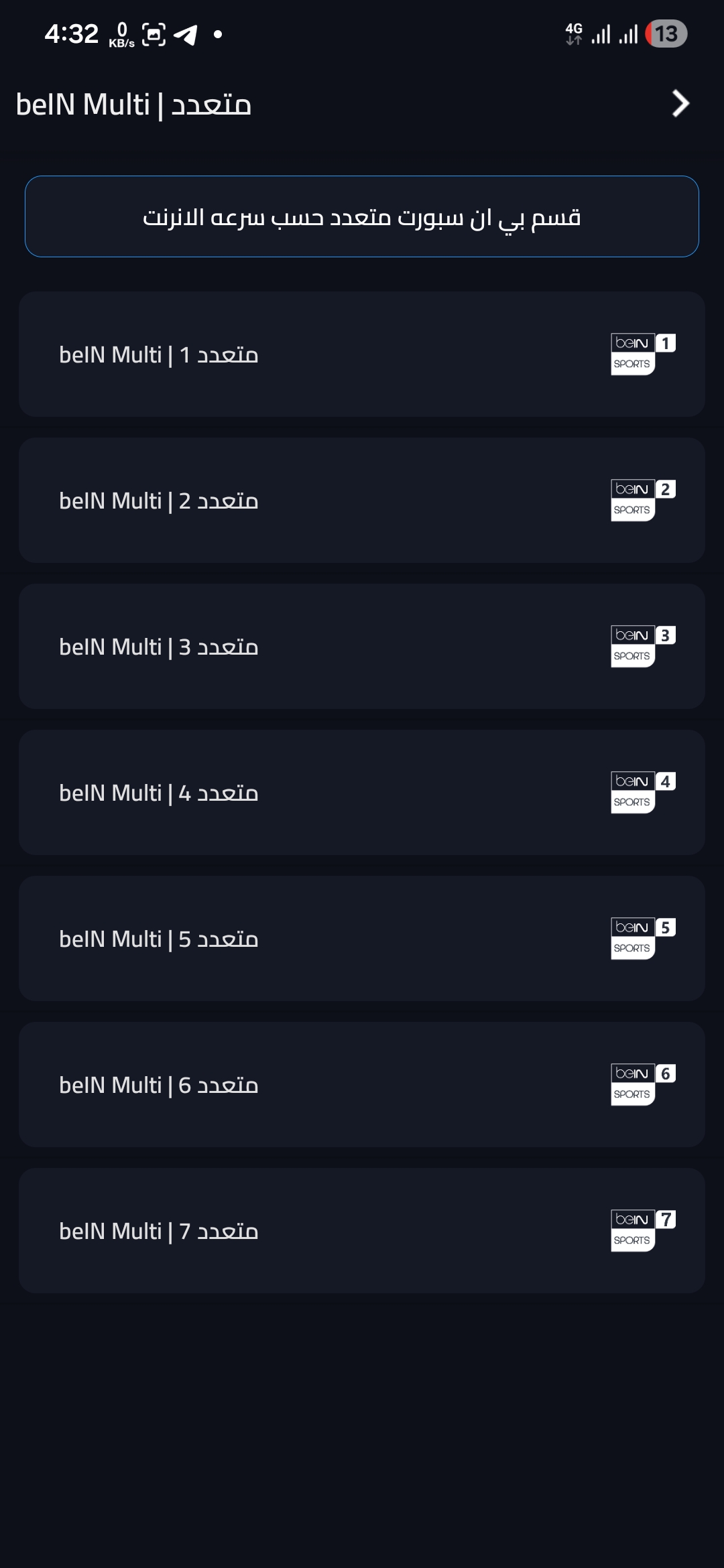Click the beIN Multi page title

134,104
